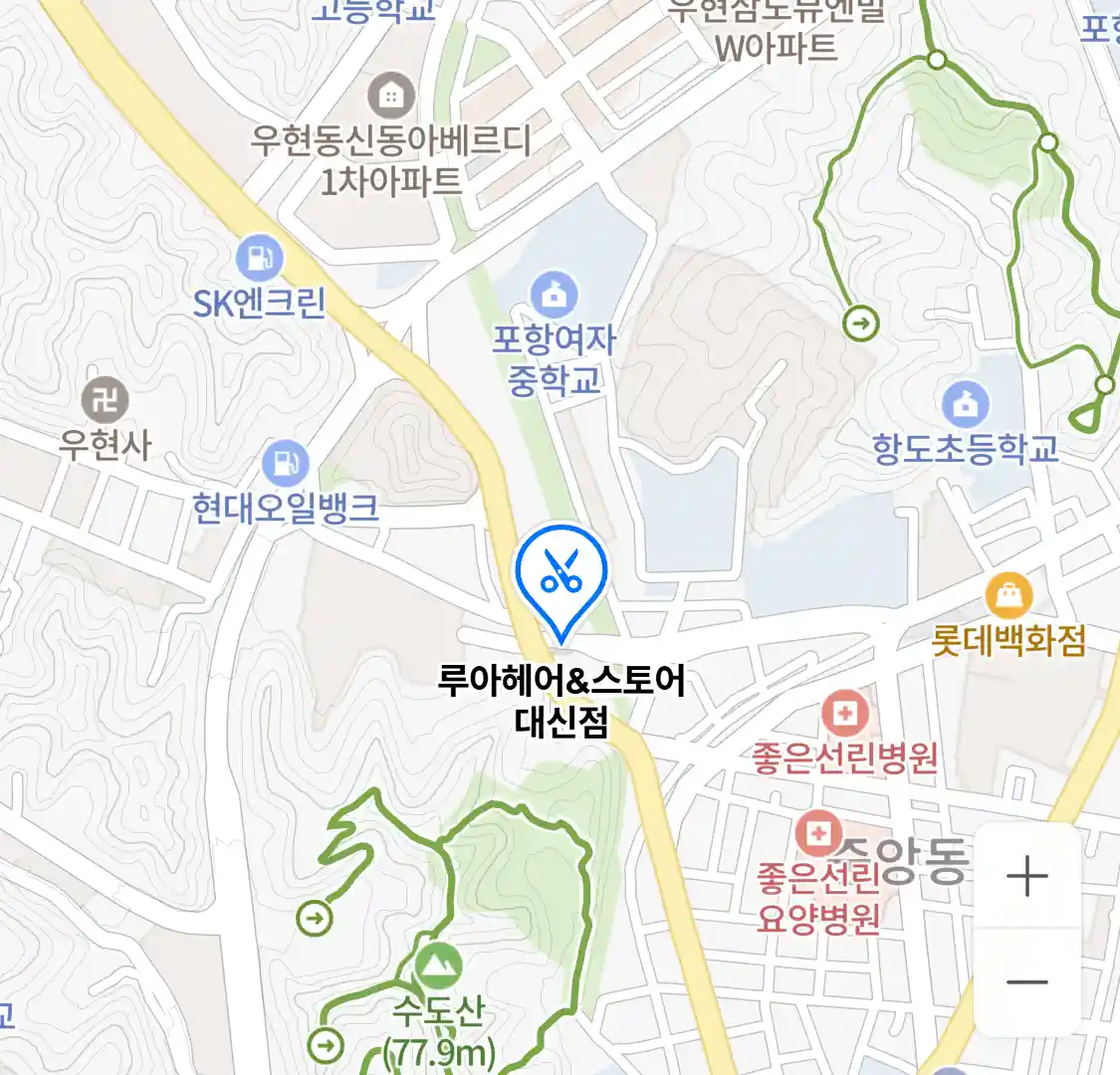Select the 좋은선린병원 hospital marker
This screenshot has height=1075, width=1120.
(x=844, y=714)
